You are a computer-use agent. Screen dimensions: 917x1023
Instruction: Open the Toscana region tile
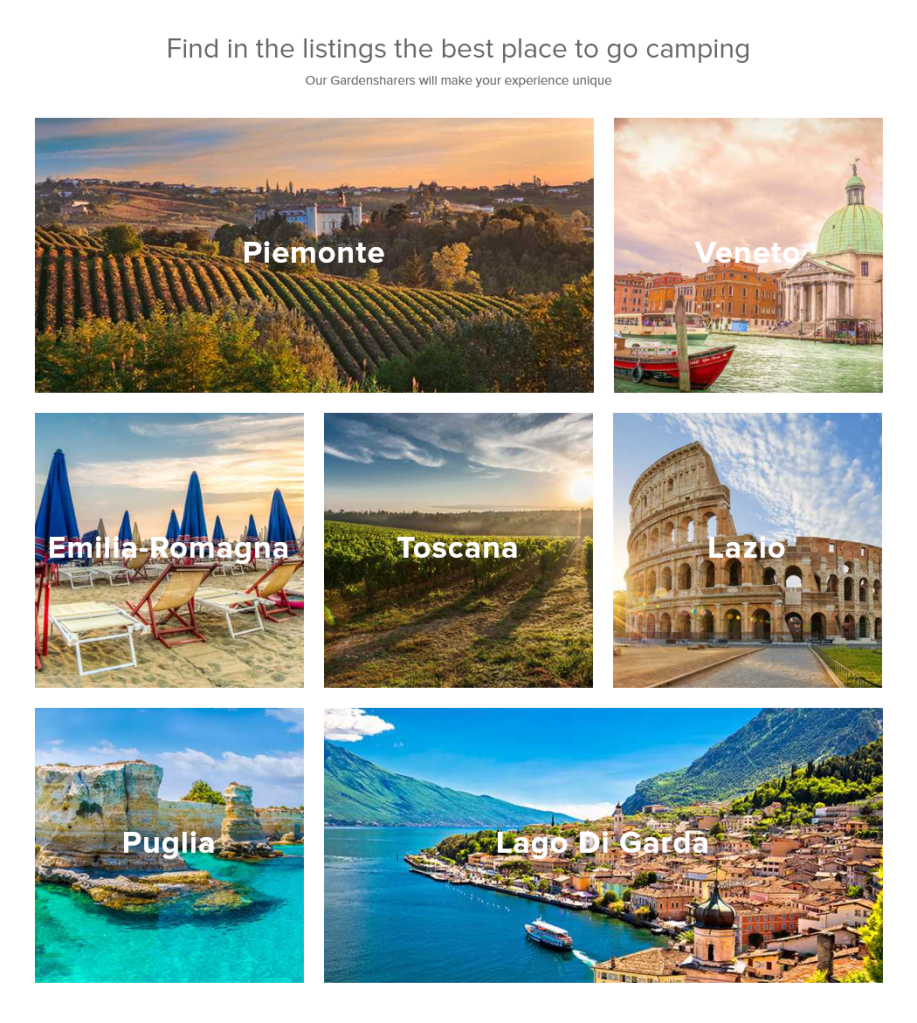coord(458,549)
